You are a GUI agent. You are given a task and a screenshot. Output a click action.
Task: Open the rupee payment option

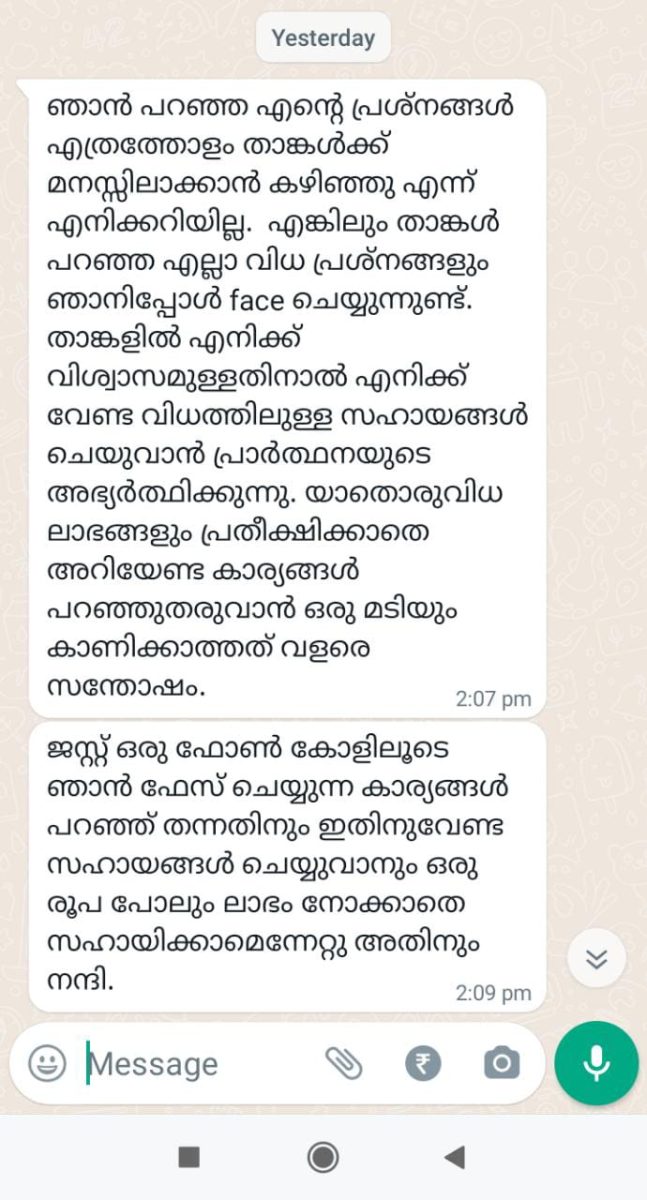pos(423,1064)
